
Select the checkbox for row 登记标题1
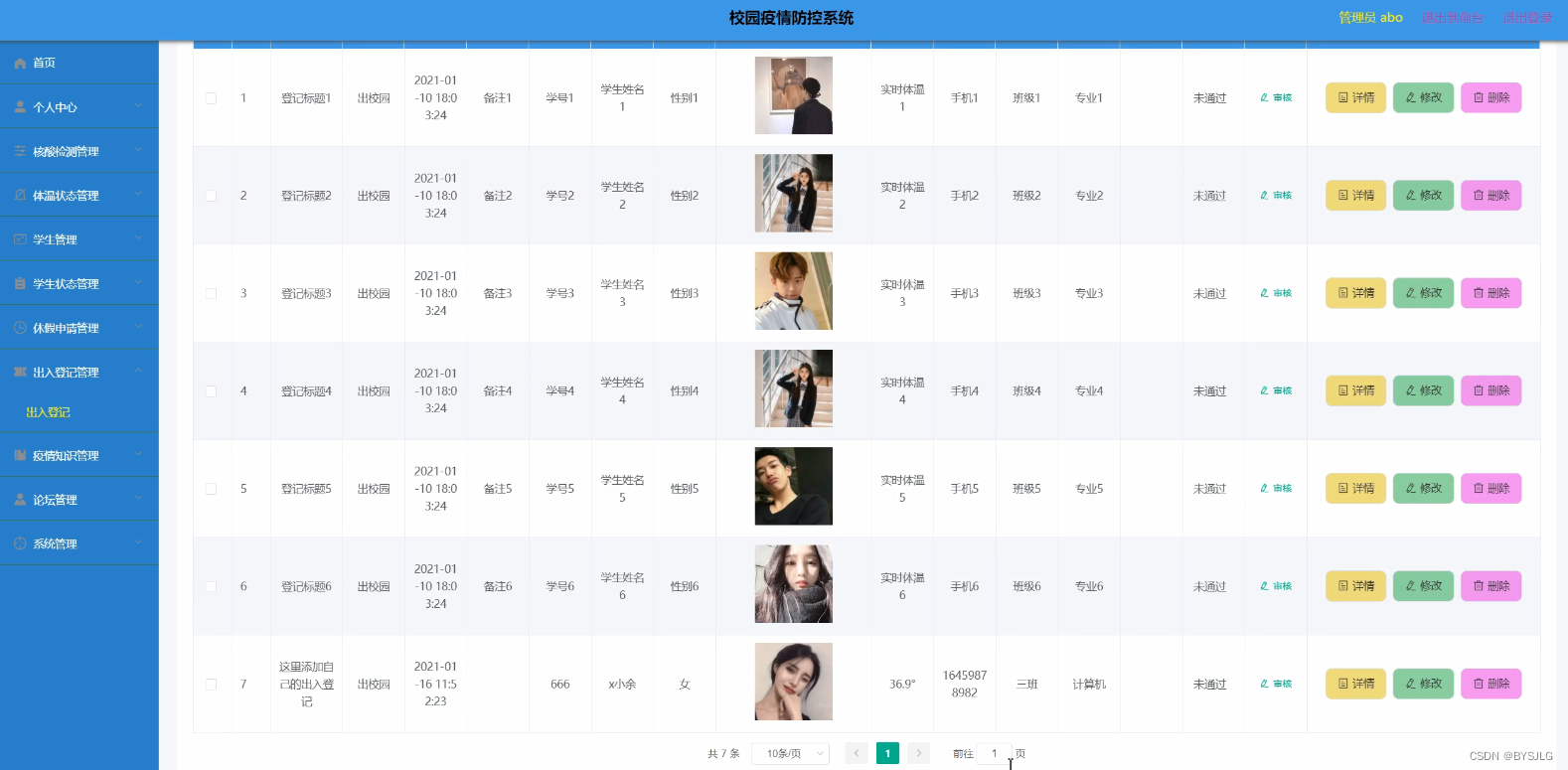211,98
